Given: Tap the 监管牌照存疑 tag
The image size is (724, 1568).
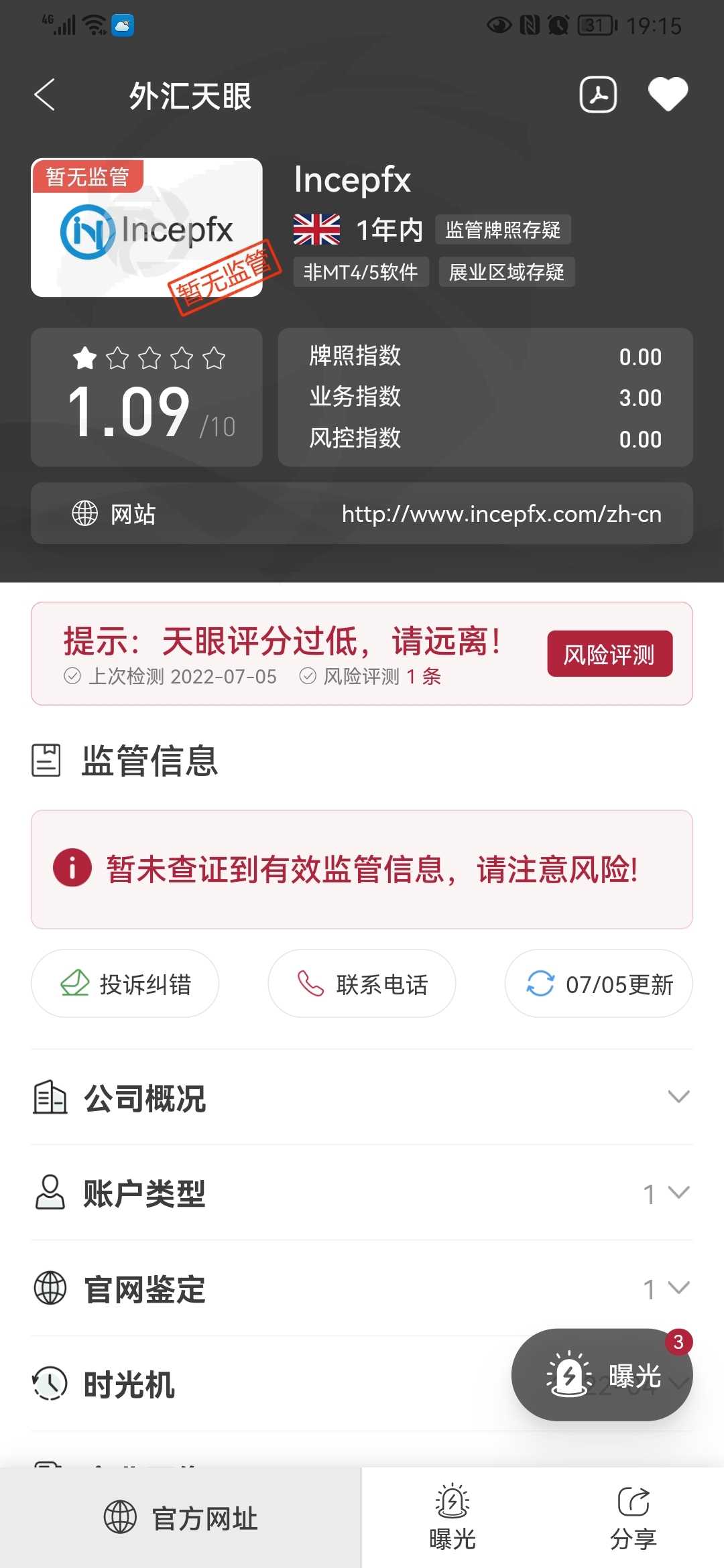Looking at the screenshot, I should coord(503,230).
